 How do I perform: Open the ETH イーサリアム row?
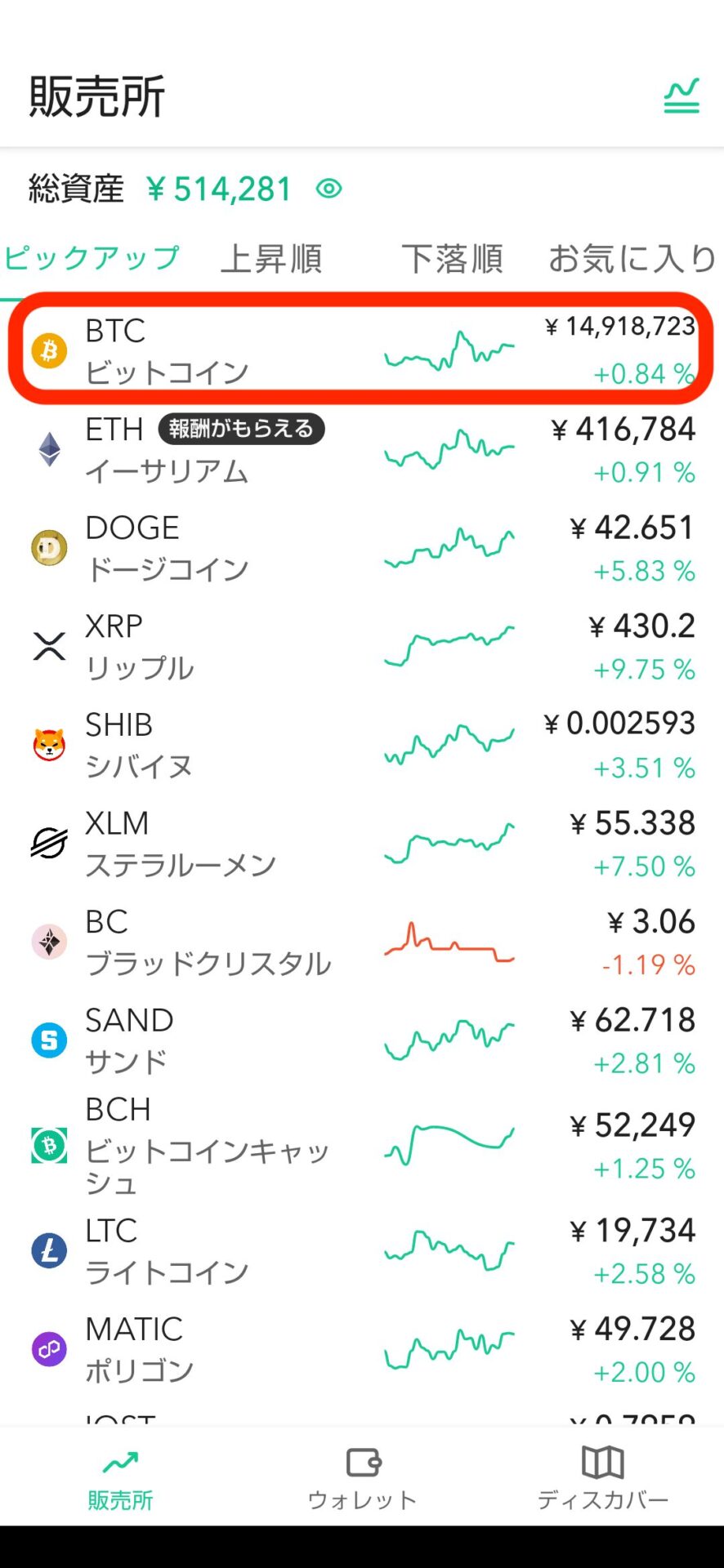(362, 449)
